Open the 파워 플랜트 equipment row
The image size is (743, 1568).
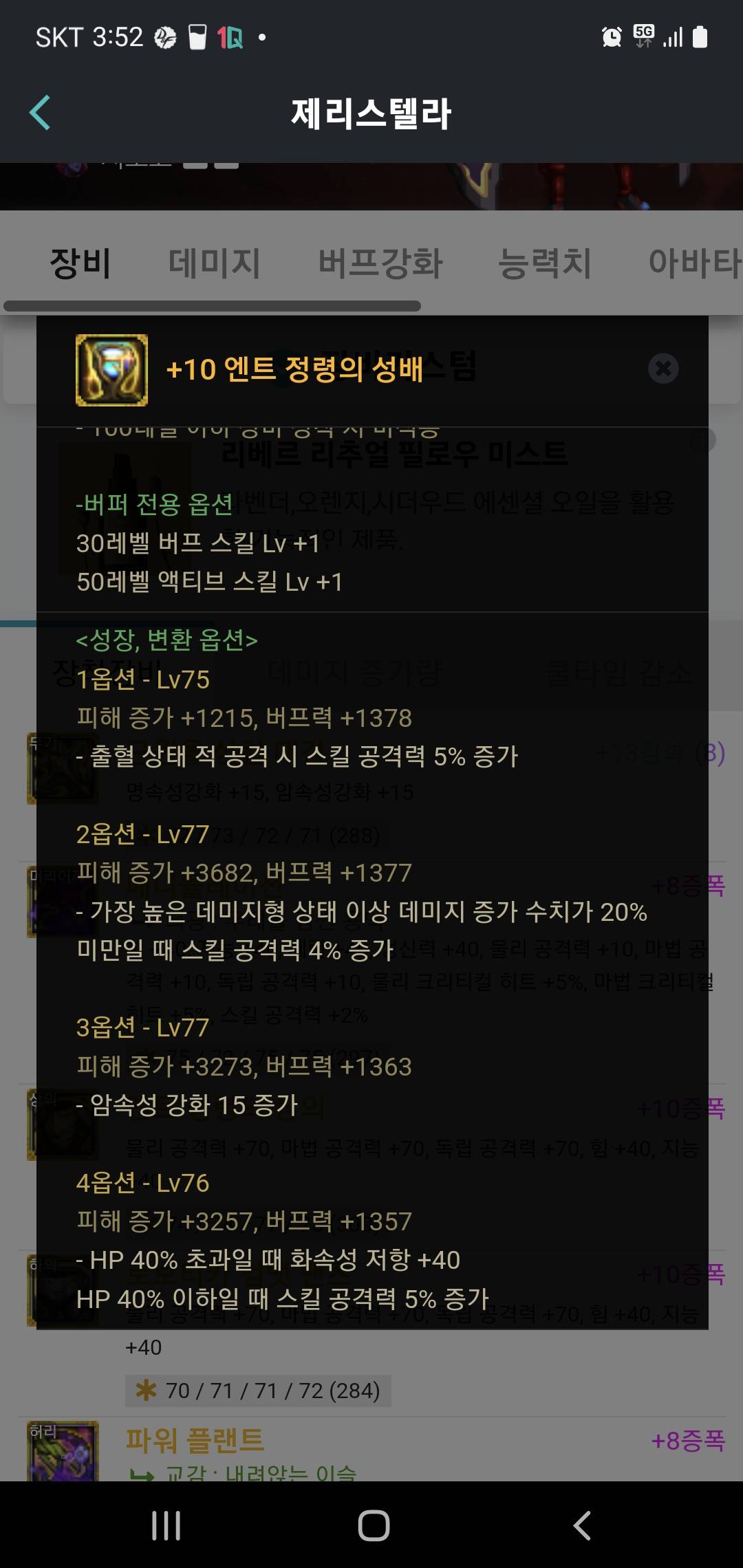[x=195, y=1440]
